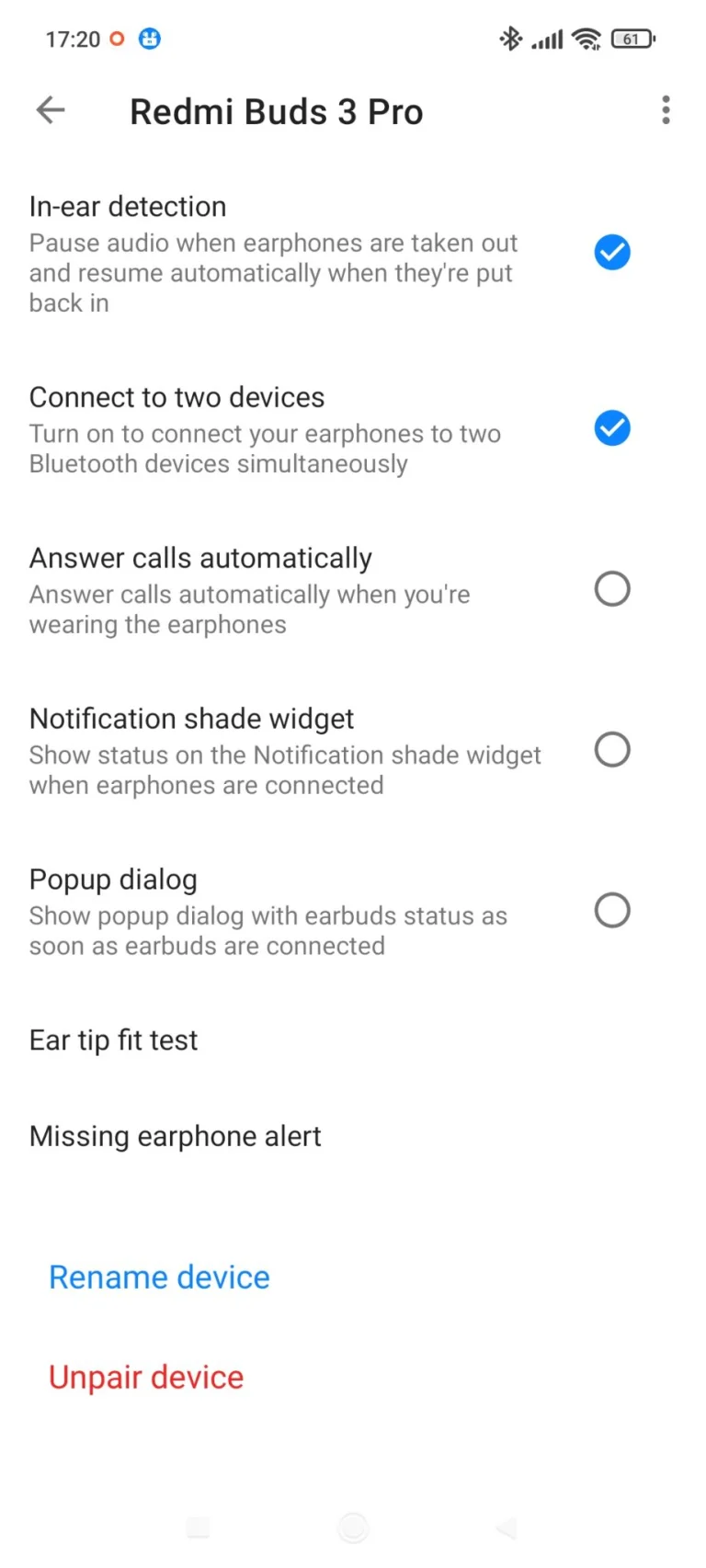Tap the robot notification icon near the clock
Image resolution: width=706 pixels, height=1568 pixels.
[149, 39]
